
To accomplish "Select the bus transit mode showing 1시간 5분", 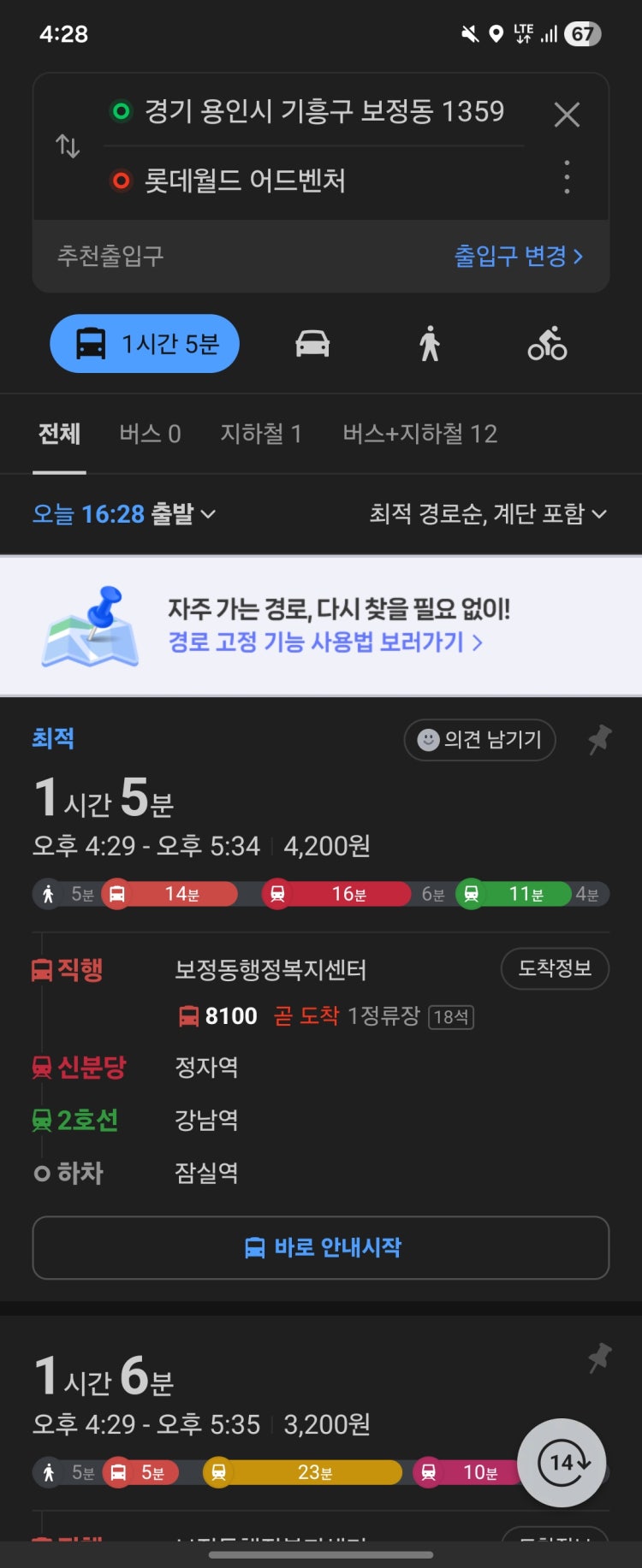I will 144,343.
